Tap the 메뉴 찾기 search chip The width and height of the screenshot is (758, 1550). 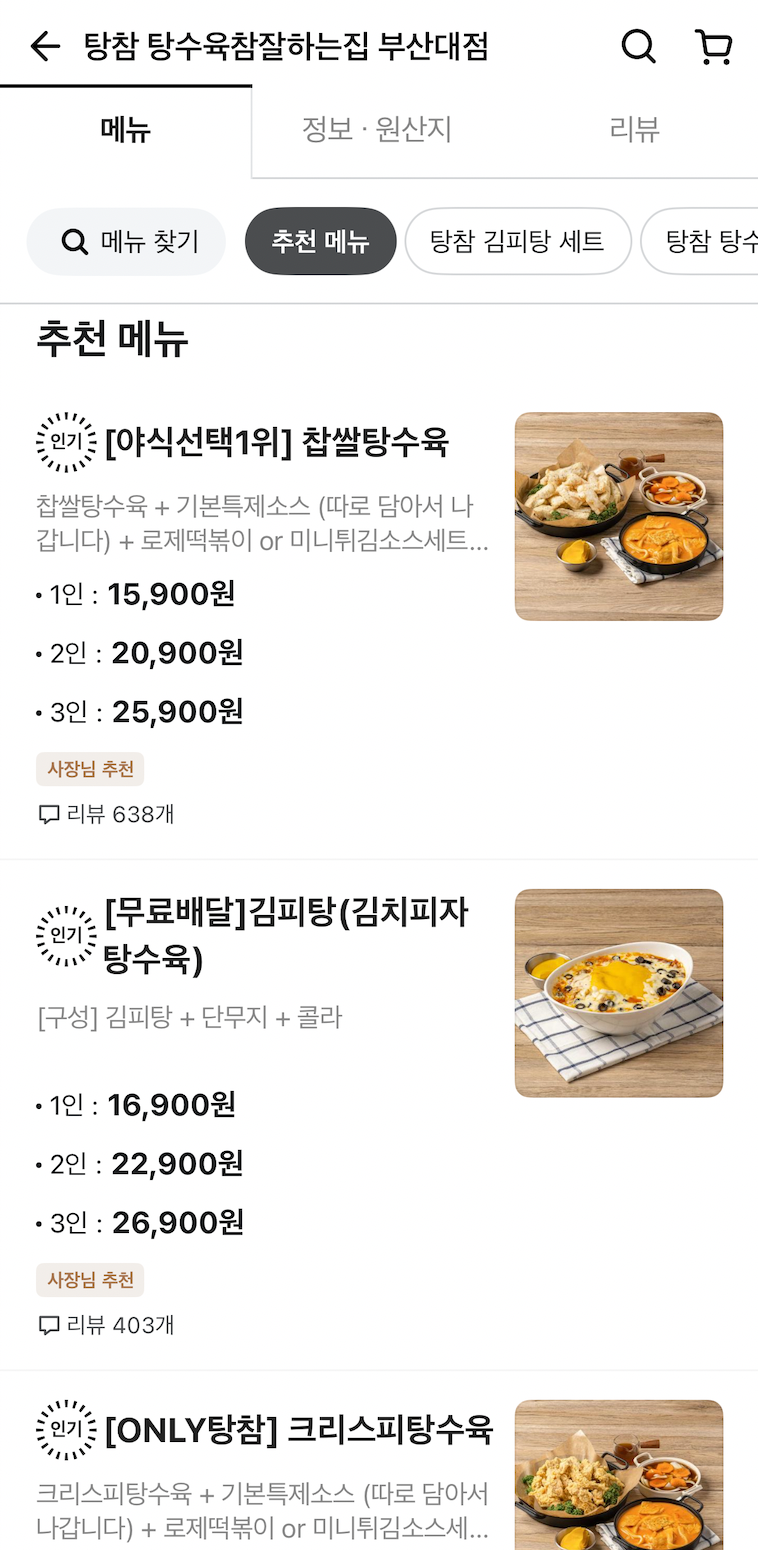click(x=127, y=241)
